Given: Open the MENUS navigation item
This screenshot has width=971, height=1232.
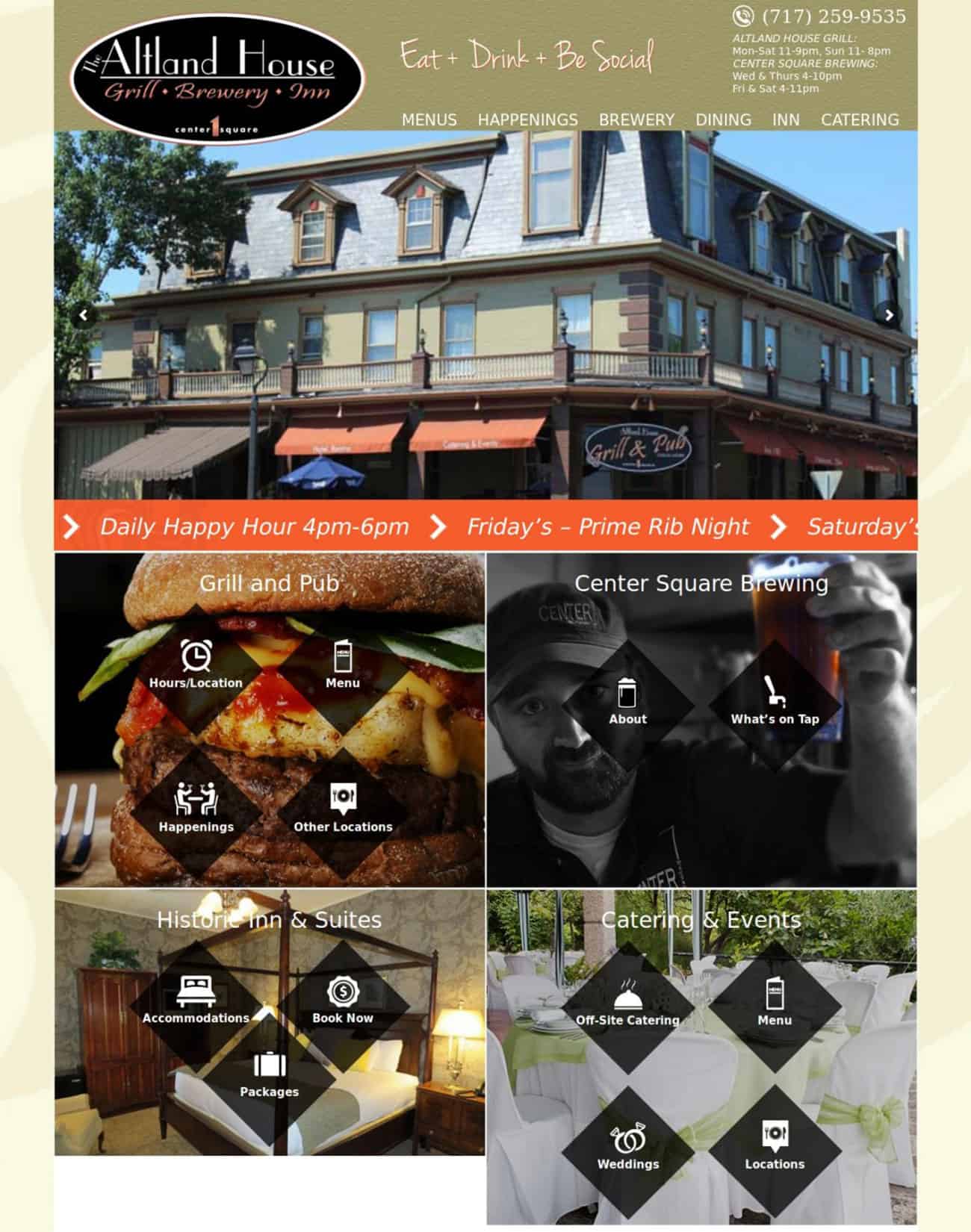Looking at the screenshot, I should 429,119.
